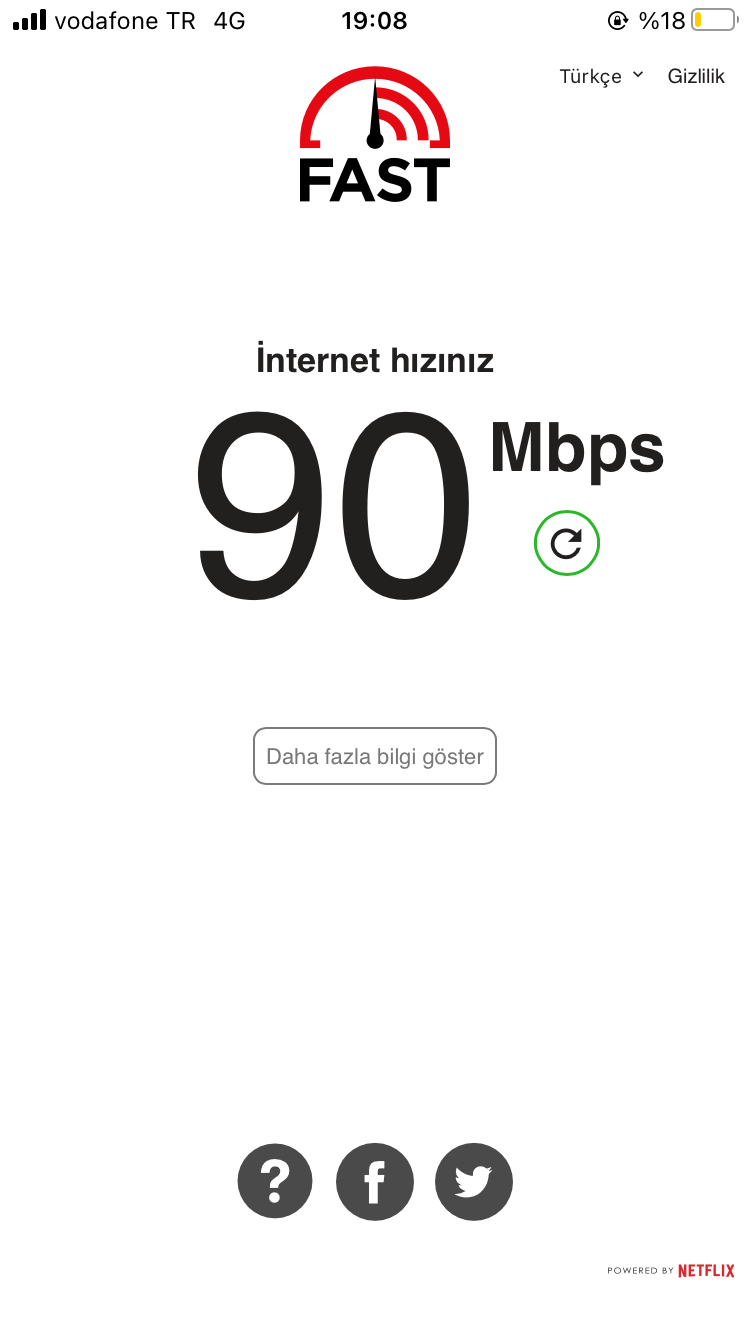
Task: Rerun the speed test with refresh icon
Action: (567, 543)
